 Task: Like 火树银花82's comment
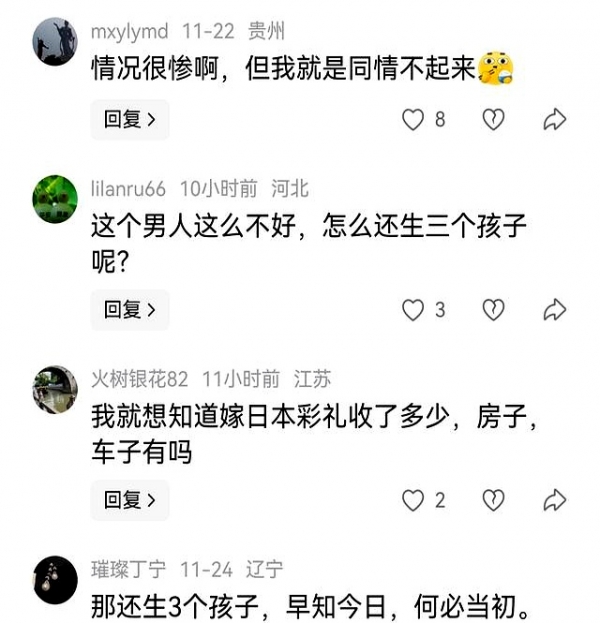pyautogui.click(x=413, y=500)
